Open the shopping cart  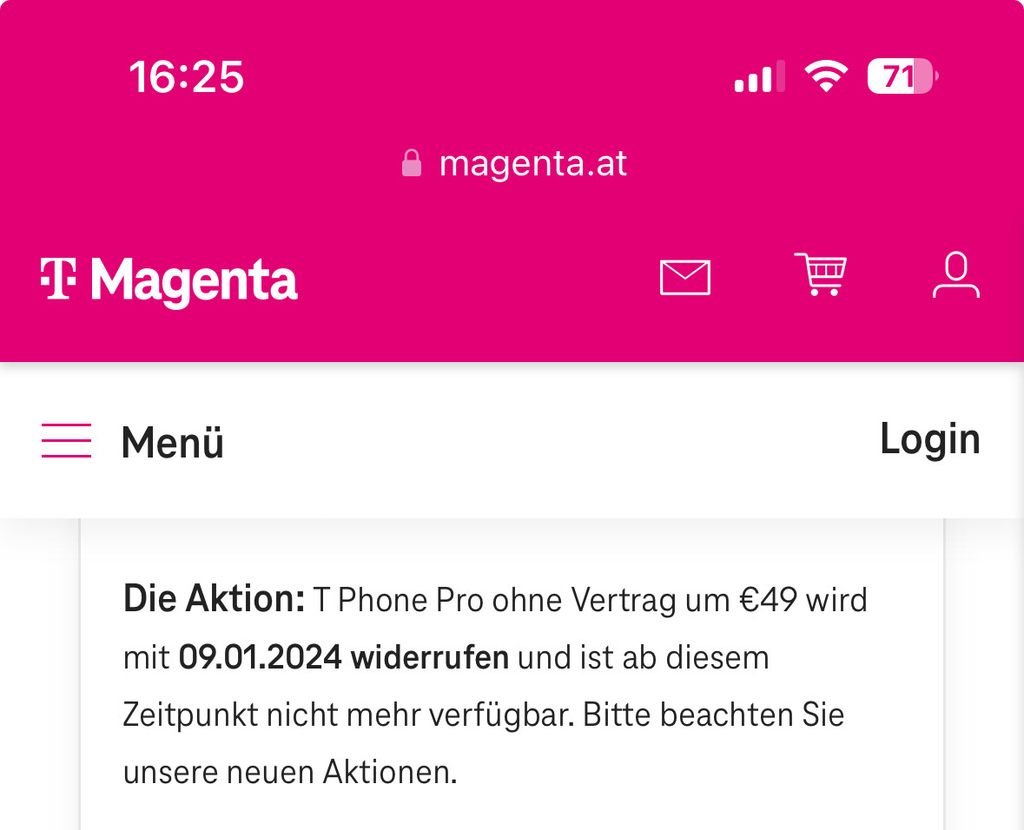821,275
